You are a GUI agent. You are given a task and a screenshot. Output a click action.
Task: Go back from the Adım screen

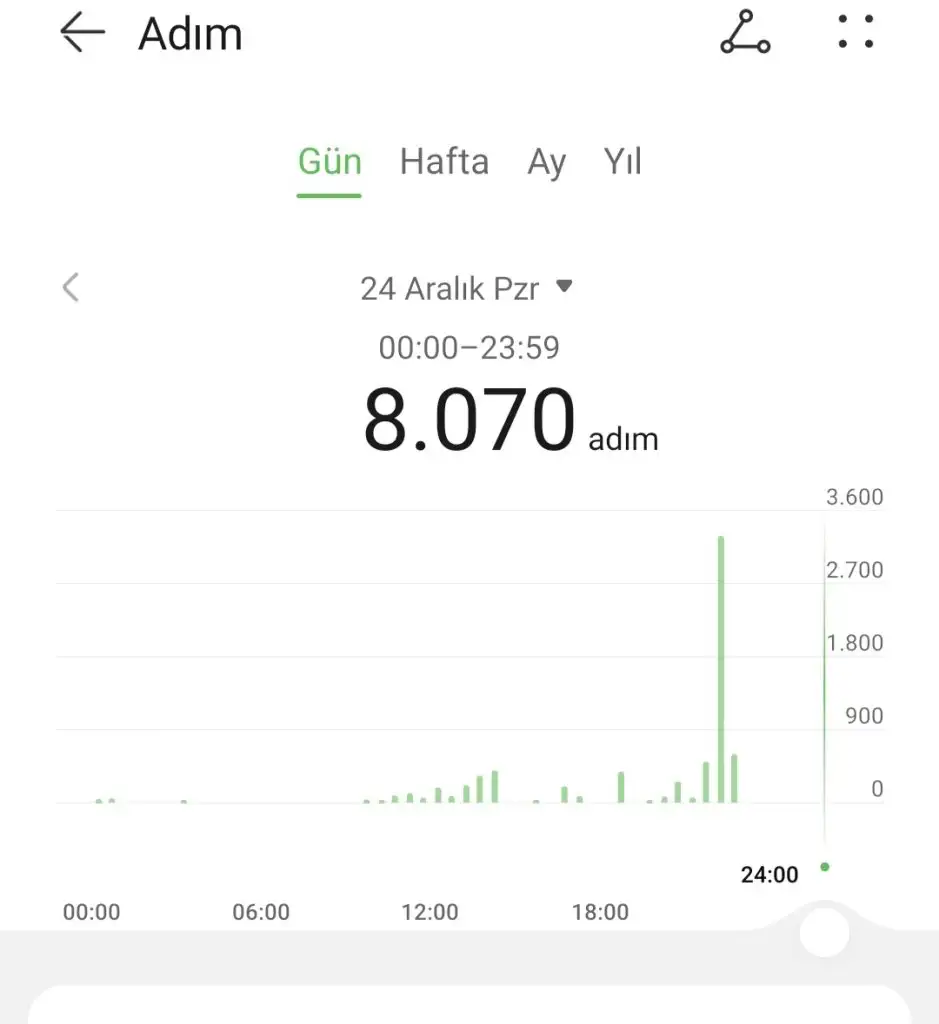82,33
